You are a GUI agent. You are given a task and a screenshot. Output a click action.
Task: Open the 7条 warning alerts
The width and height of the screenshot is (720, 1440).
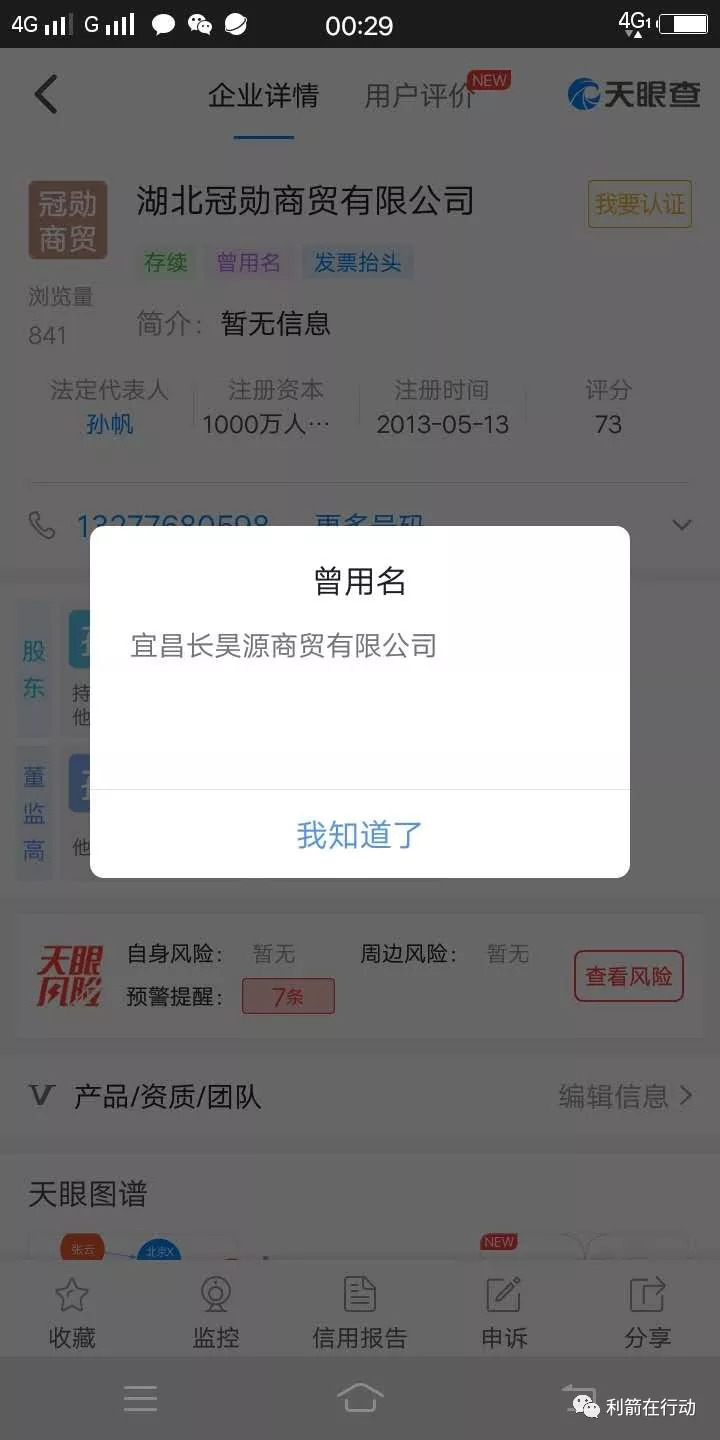[288, 997]
